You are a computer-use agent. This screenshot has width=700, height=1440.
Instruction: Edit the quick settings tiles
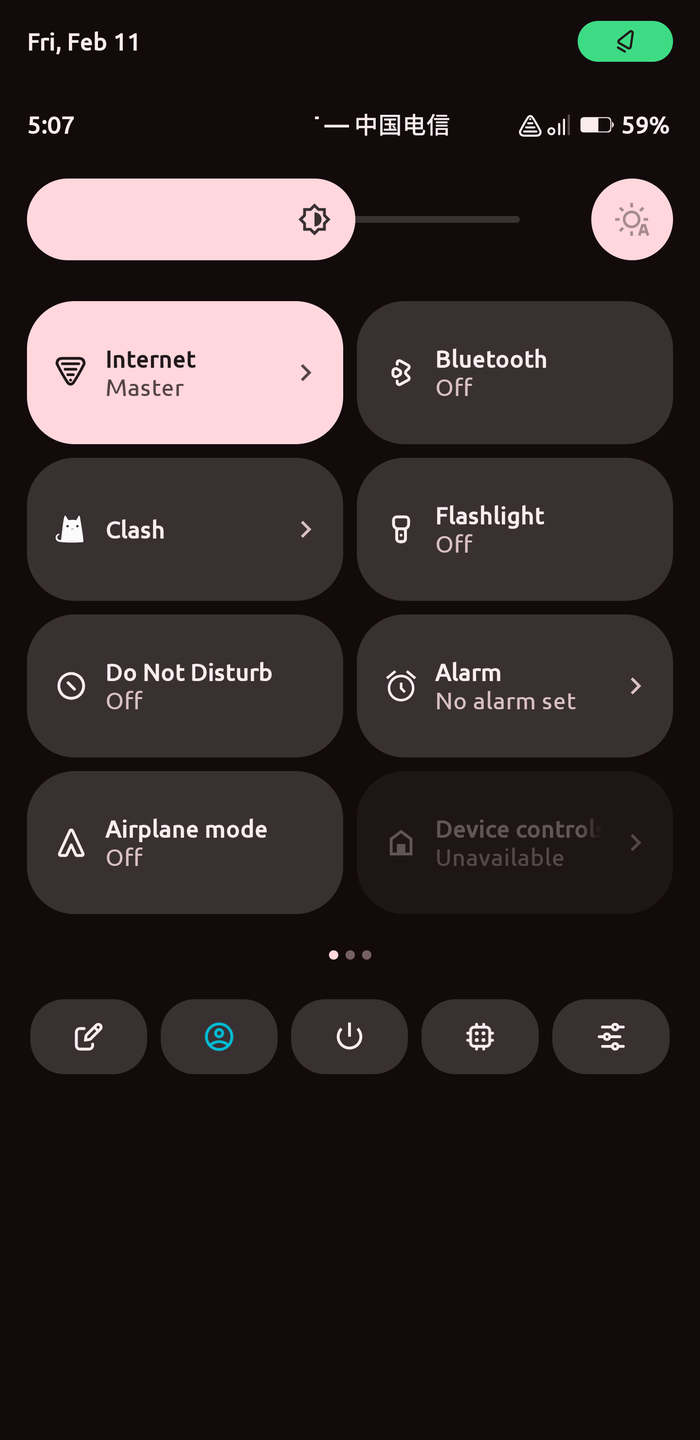(x=89, y=1037)
